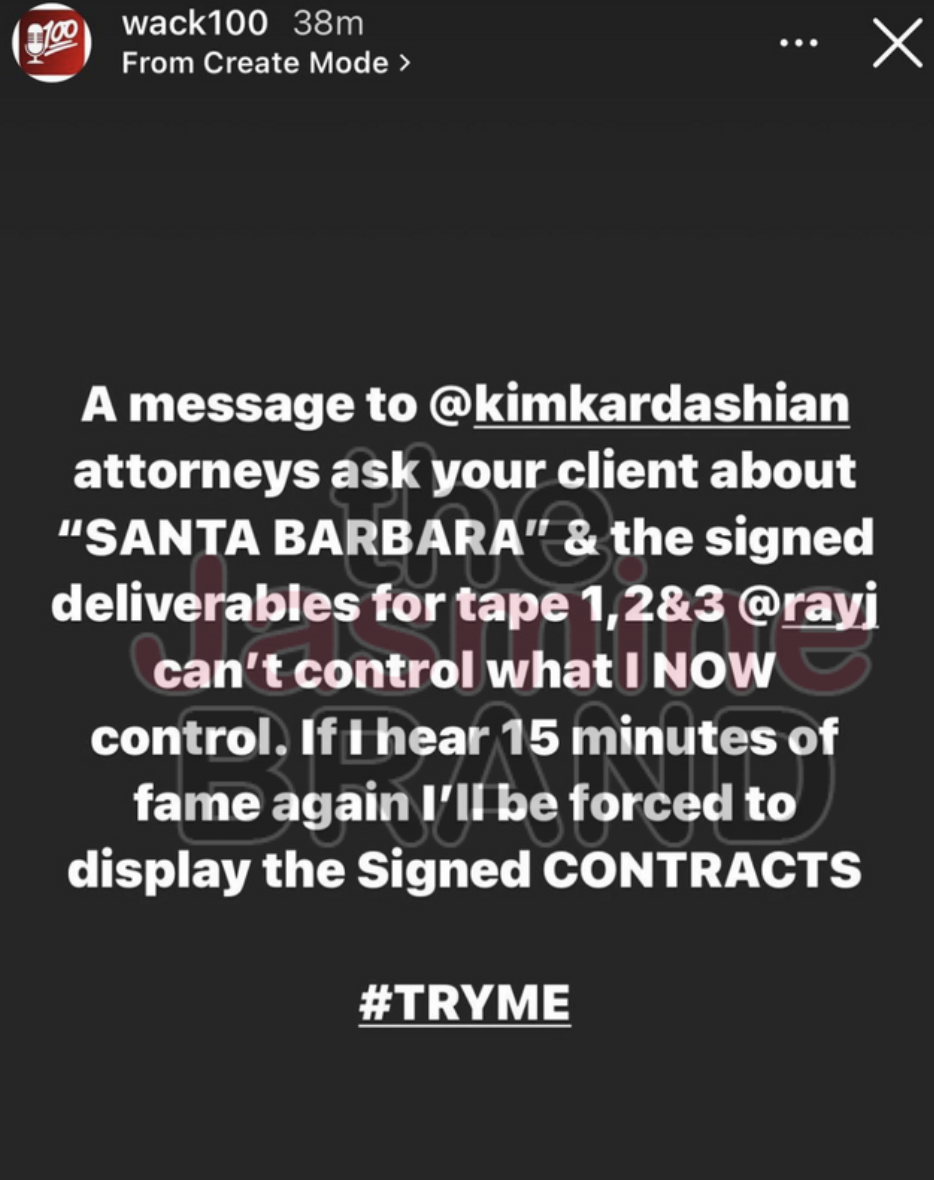Close the story viewer
This screenshot has height=1180, width=934.
coord(897,45)
